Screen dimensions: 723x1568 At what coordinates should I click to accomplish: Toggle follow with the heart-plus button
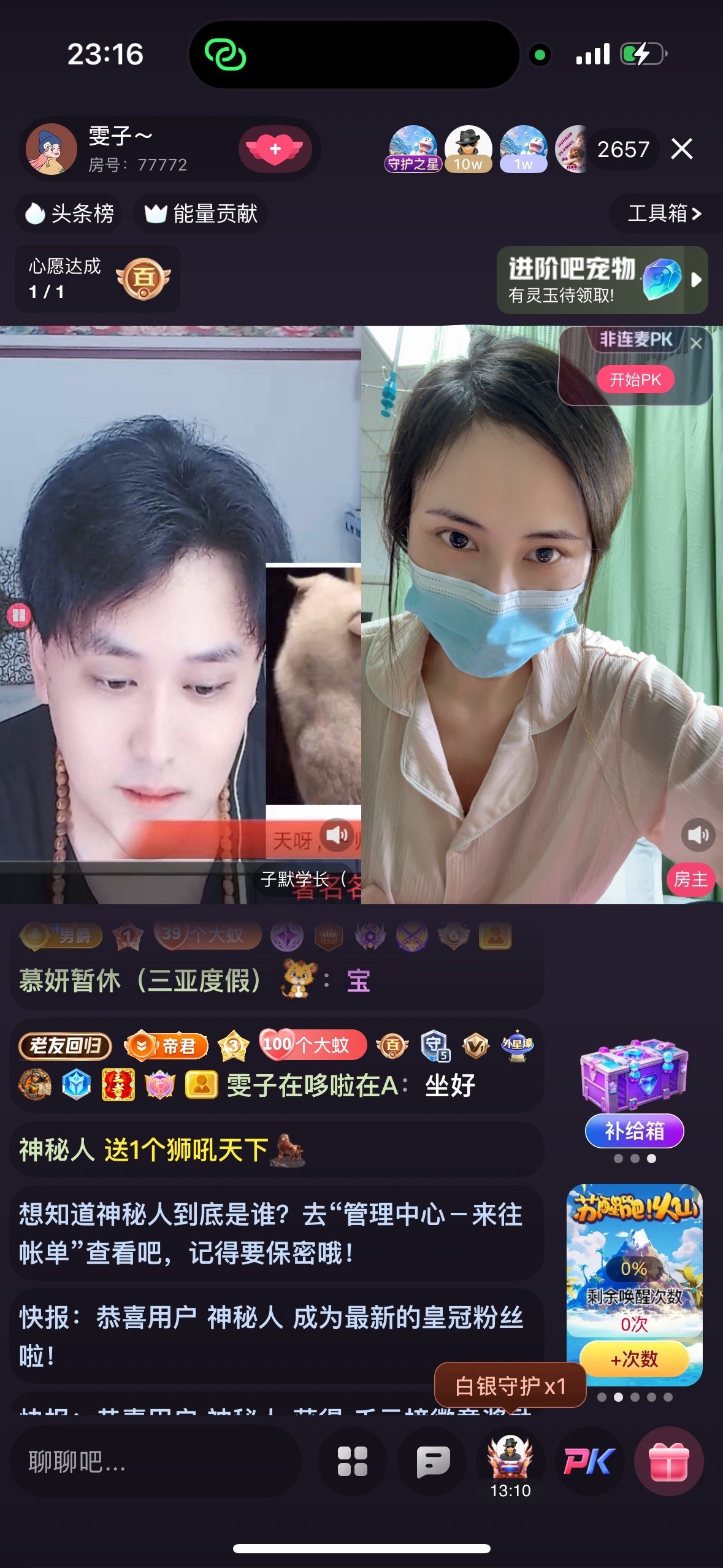[x=274, y=147]
